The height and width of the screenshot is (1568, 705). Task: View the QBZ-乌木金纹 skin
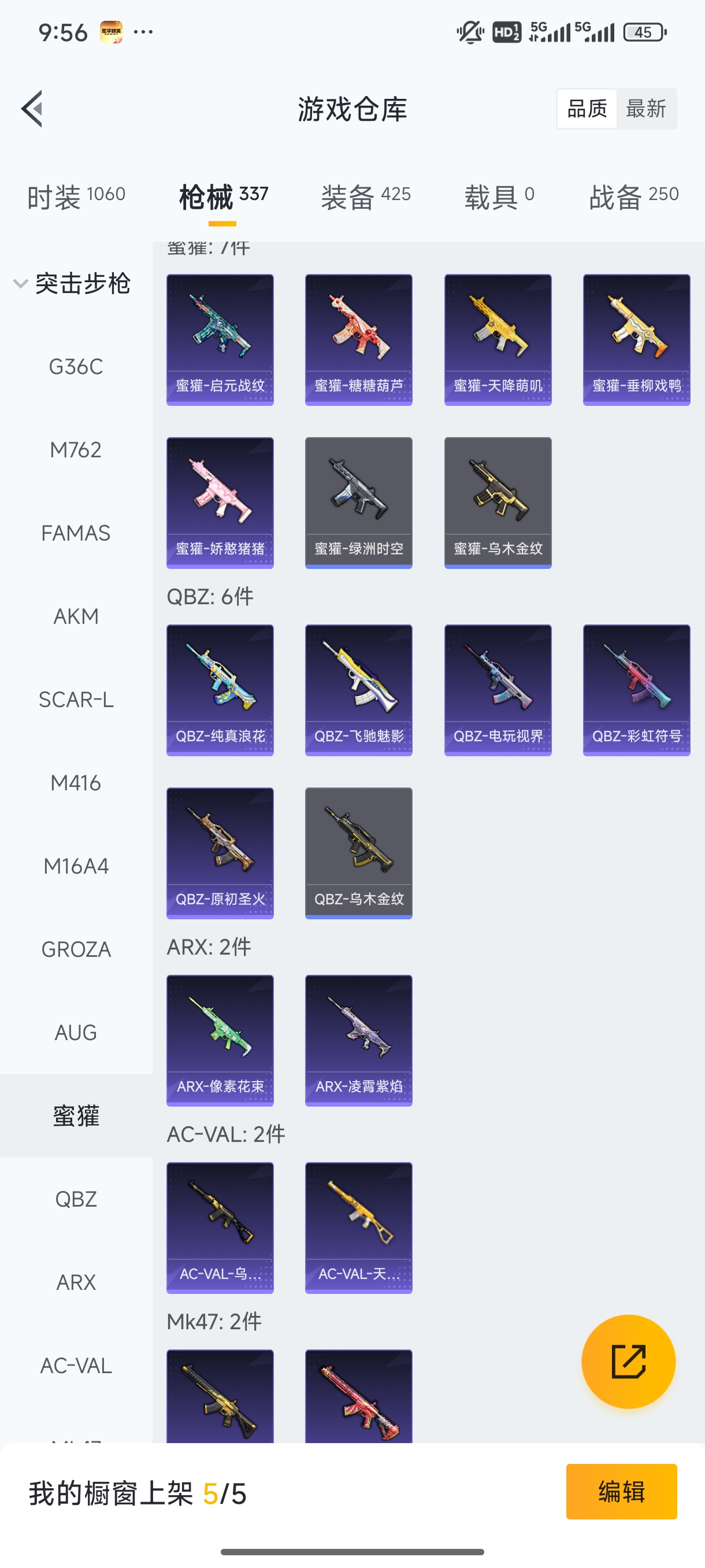(x=358, y=853)
